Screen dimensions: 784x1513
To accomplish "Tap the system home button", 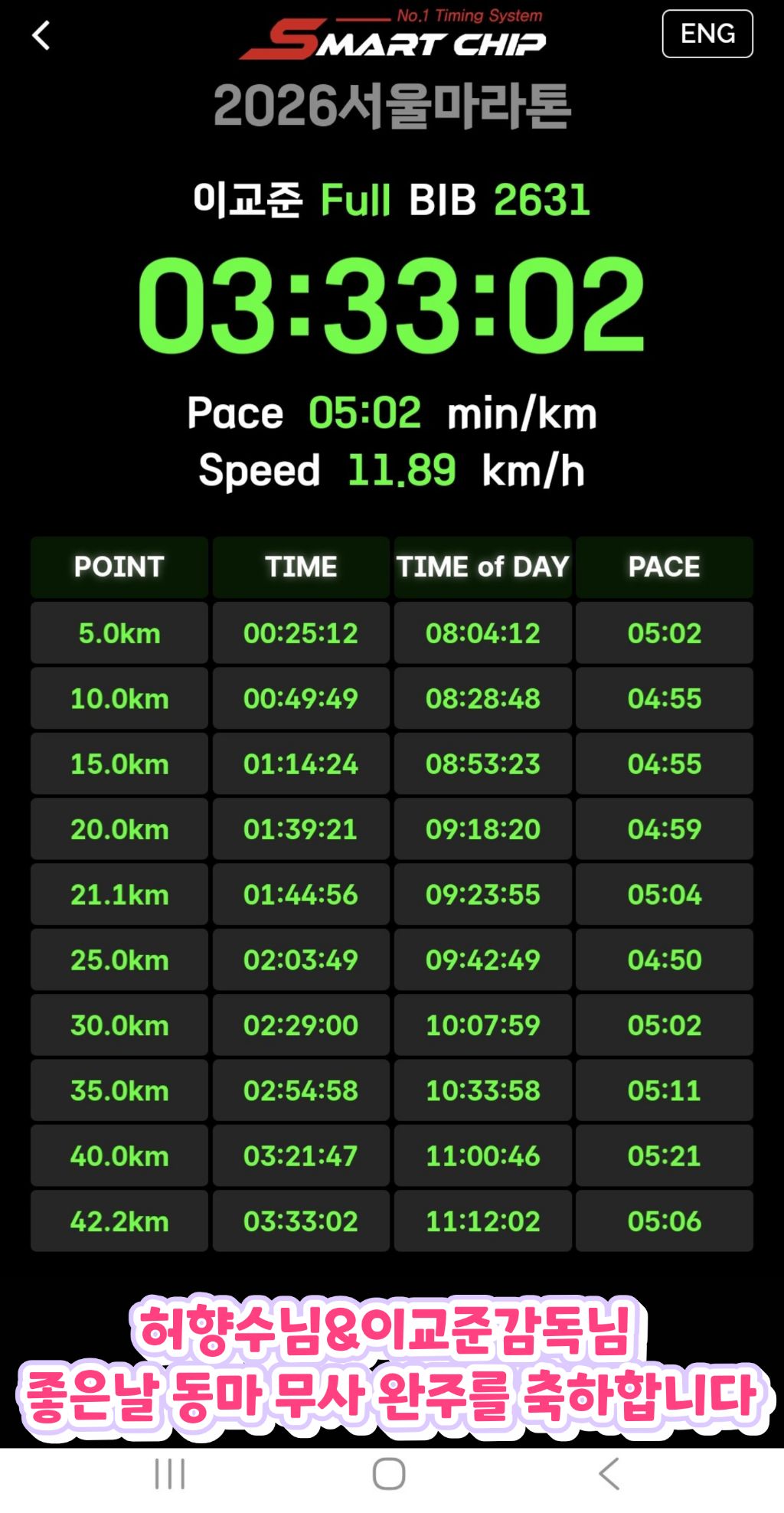I will click(x=389, y=1473).
